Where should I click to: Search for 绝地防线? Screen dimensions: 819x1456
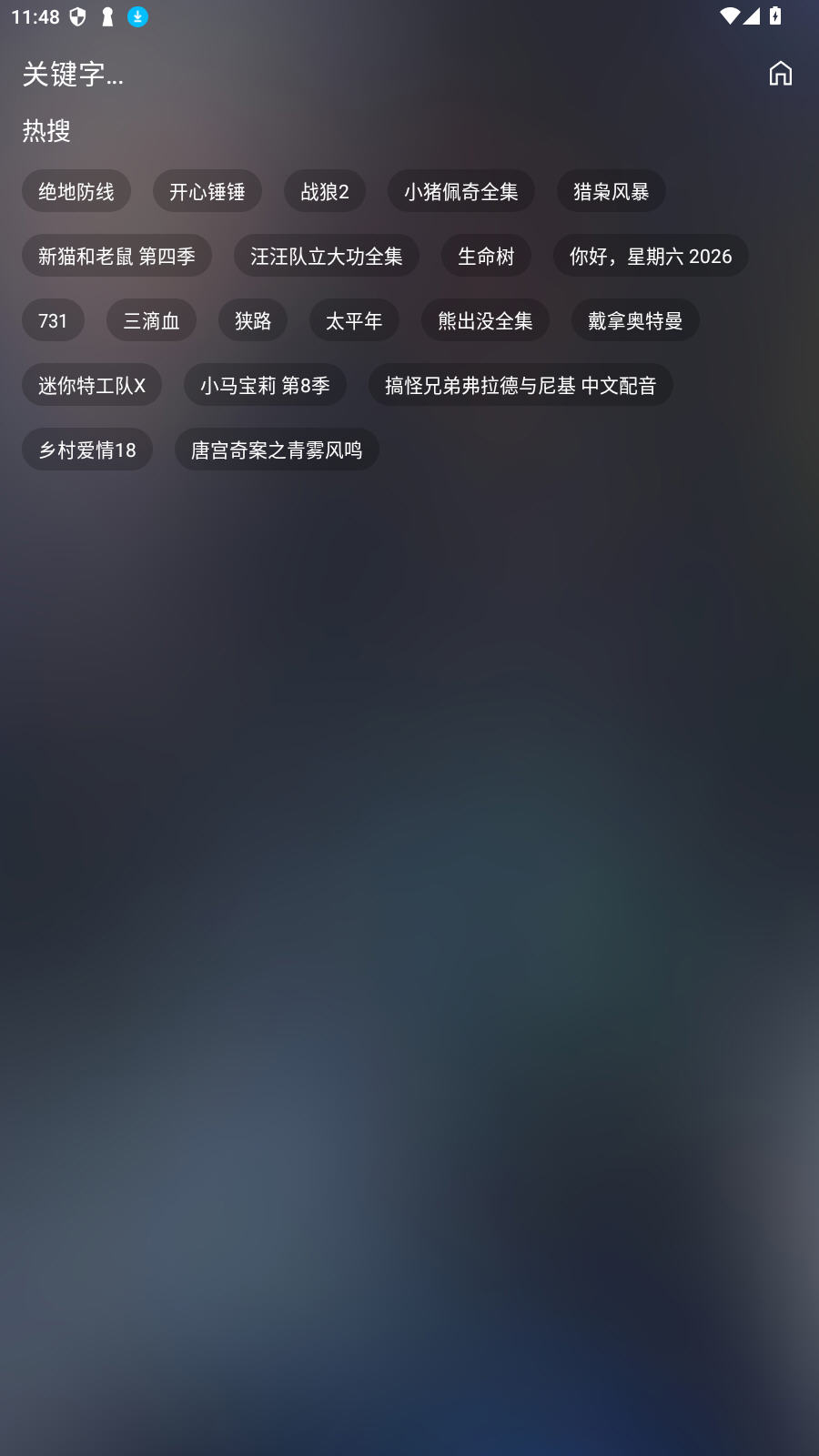[76, 190]
